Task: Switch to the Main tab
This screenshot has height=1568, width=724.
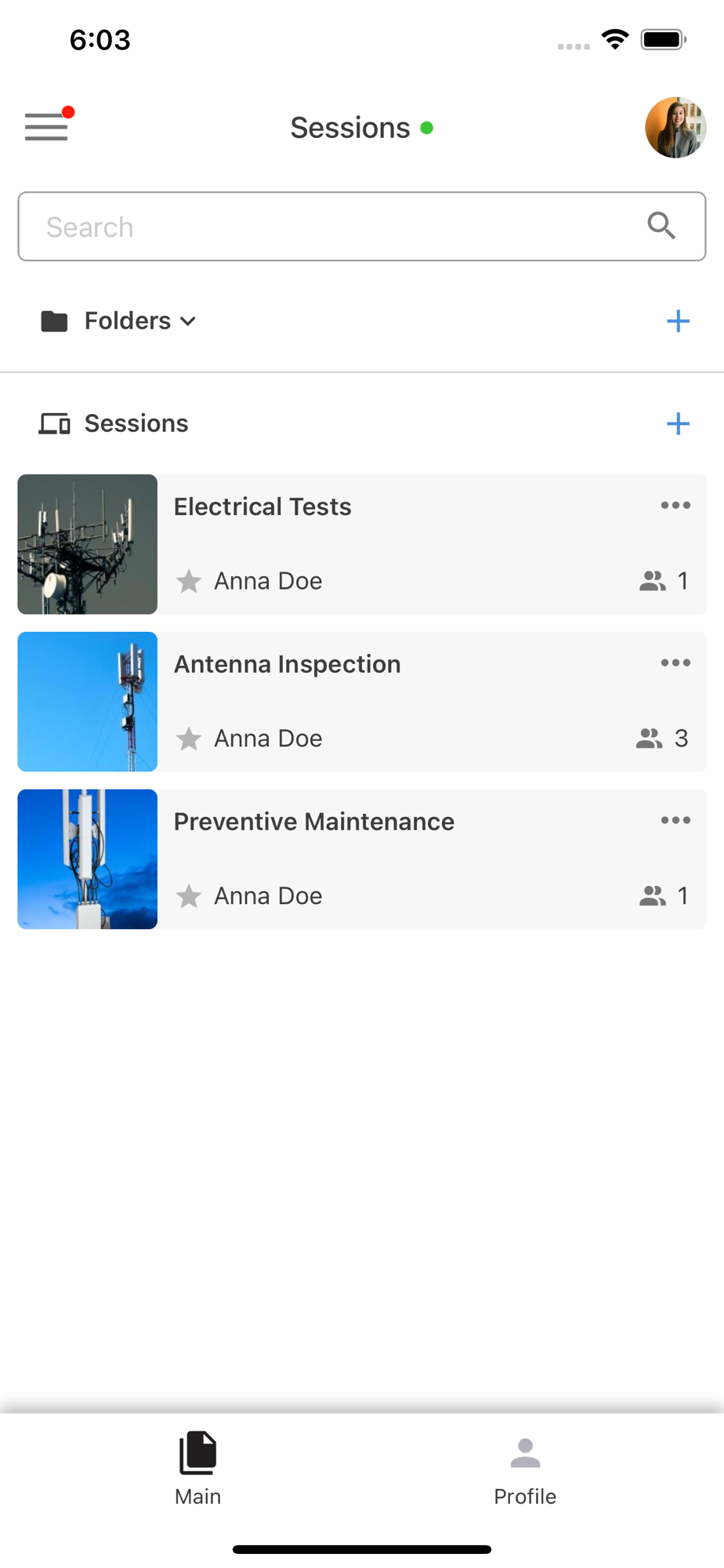Action: (x=197, y=1468)
